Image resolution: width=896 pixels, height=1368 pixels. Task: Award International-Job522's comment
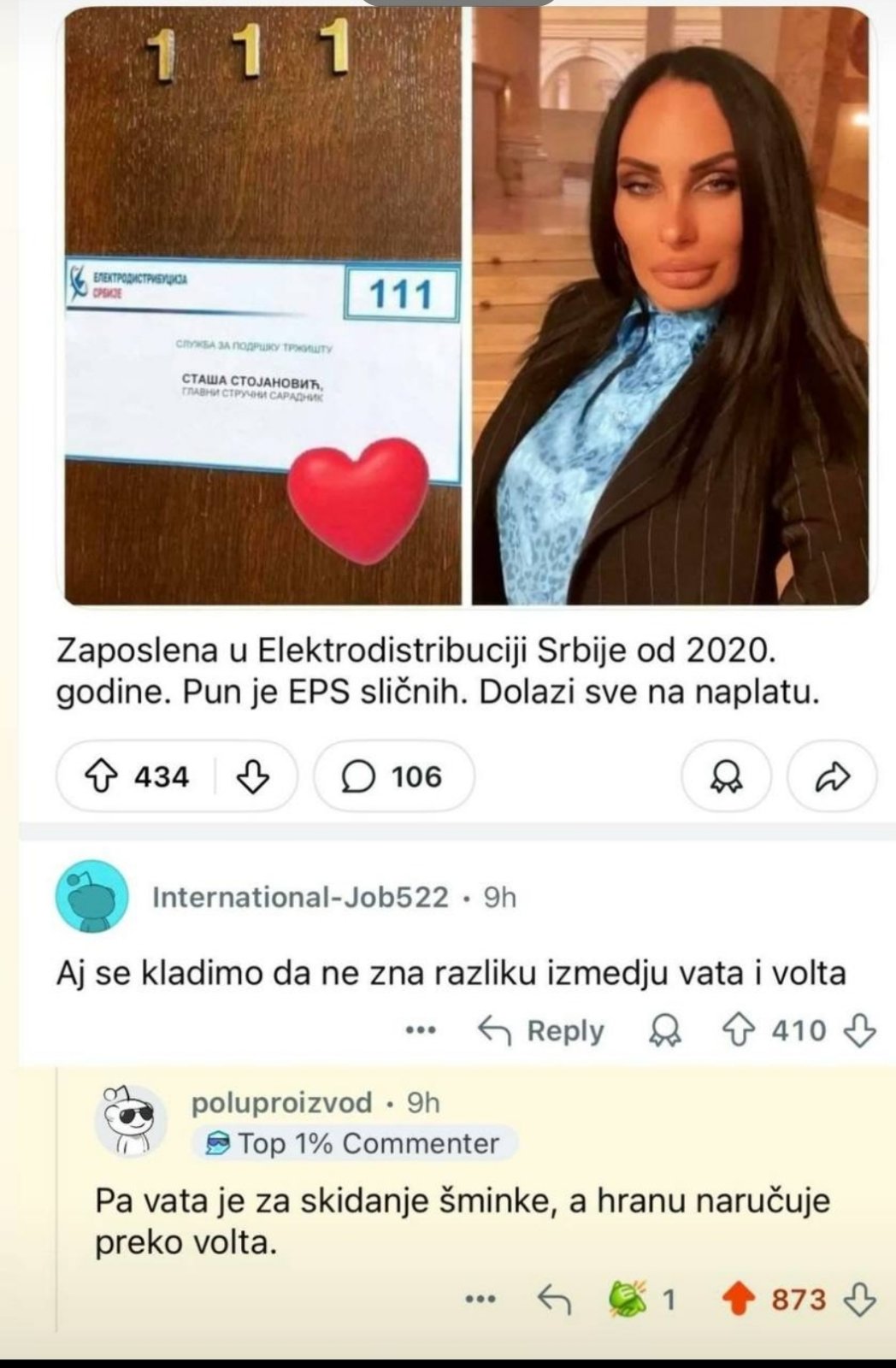click(666, 1031)
